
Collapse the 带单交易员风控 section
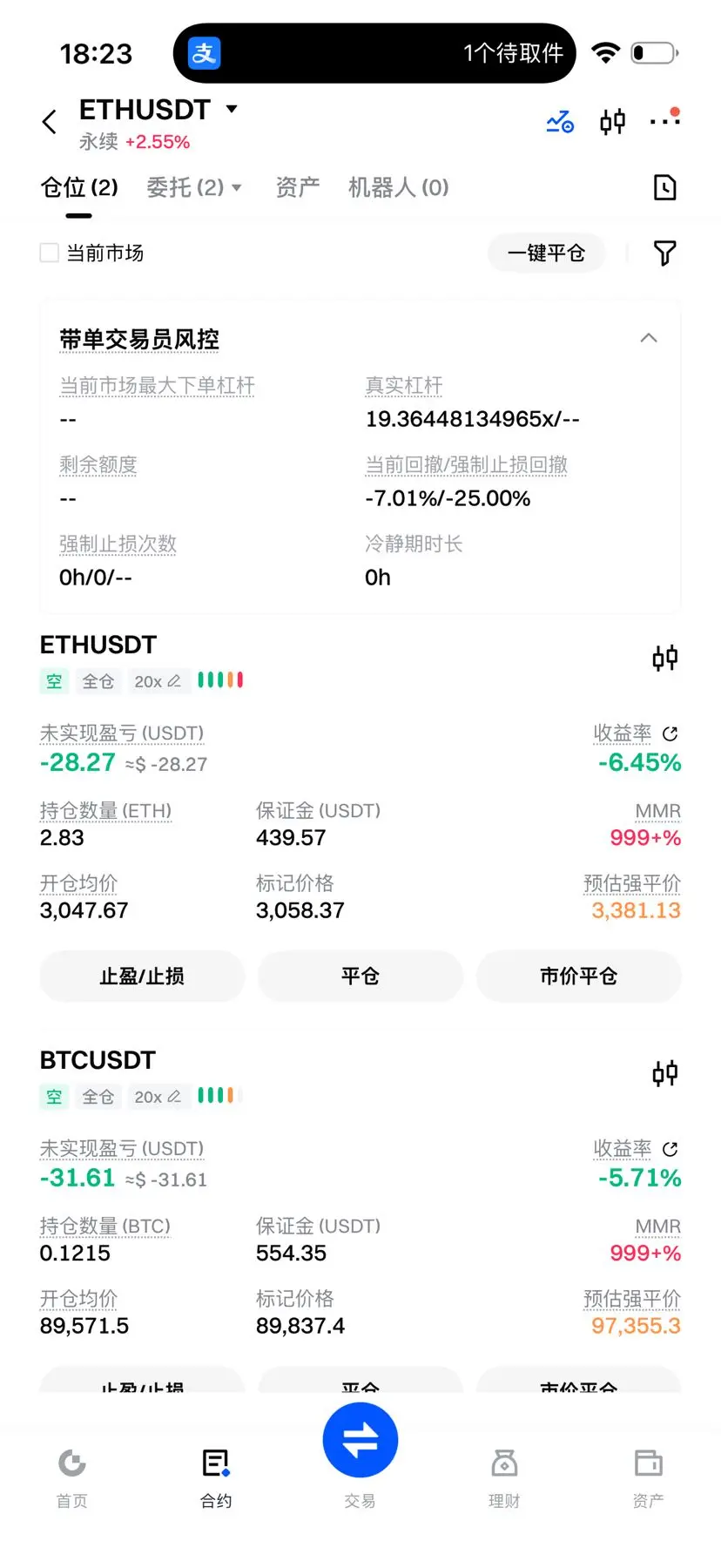[649, 338]
